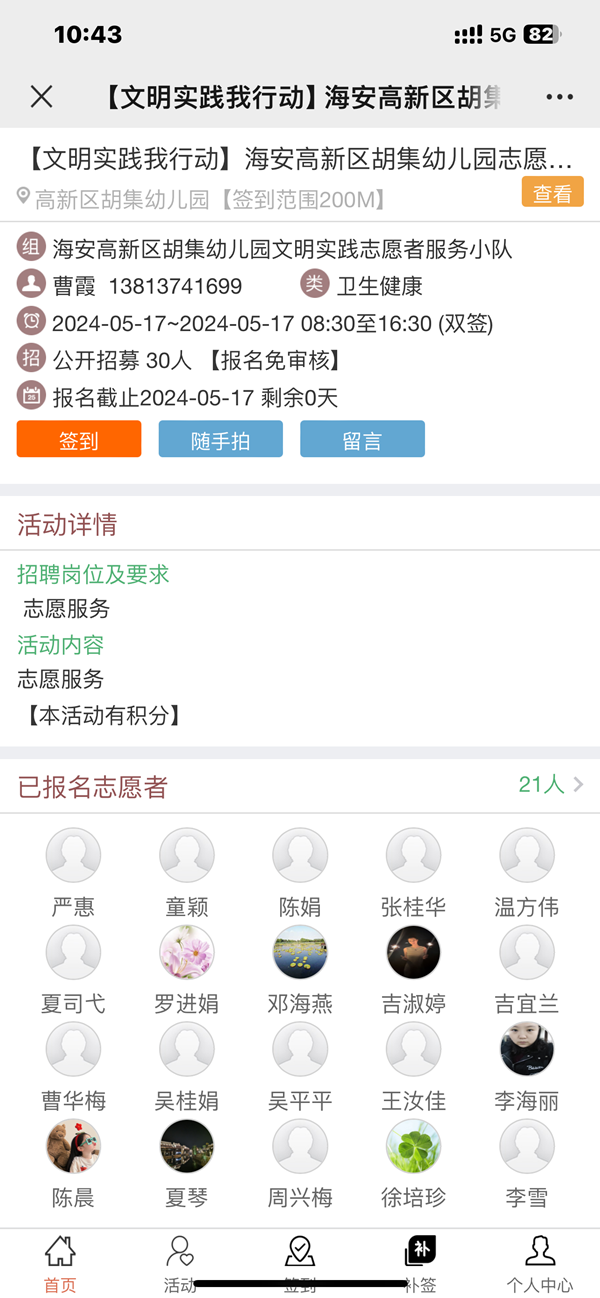Go to the 首页 home tab

click(60, 1263)
